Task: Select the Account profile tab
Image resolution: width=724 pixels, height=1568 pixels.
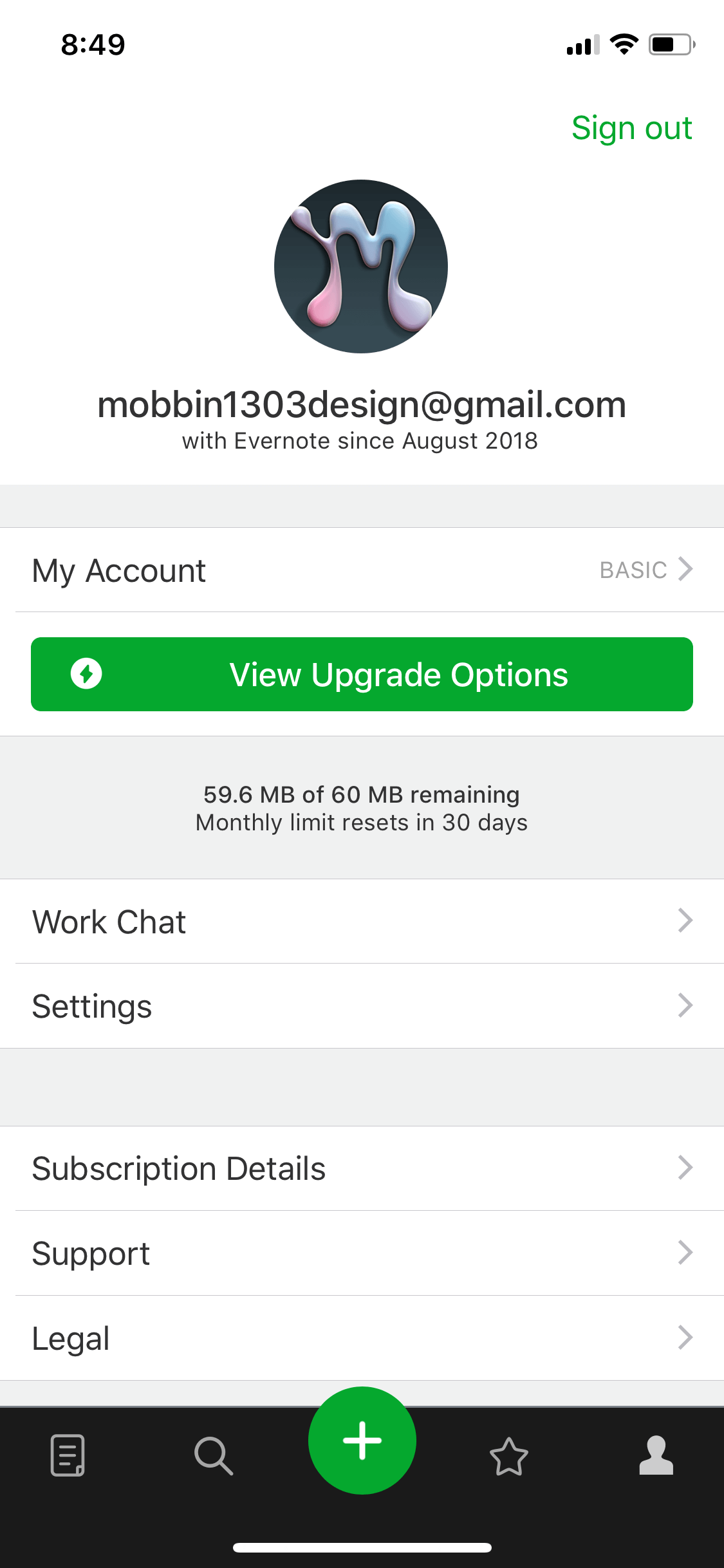Action: 656,1455
